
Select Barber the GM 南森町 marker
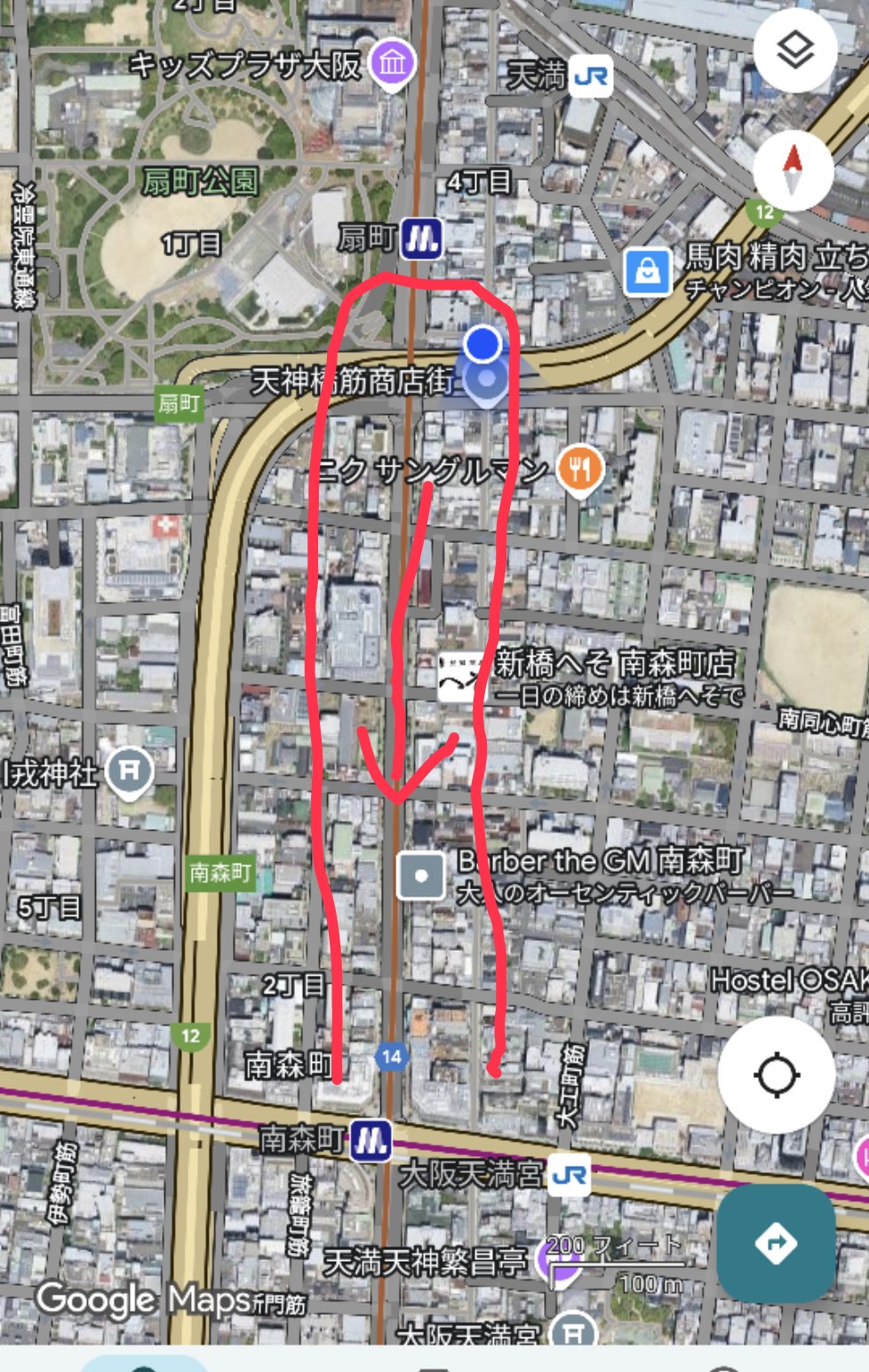click(x=420, y=875)
